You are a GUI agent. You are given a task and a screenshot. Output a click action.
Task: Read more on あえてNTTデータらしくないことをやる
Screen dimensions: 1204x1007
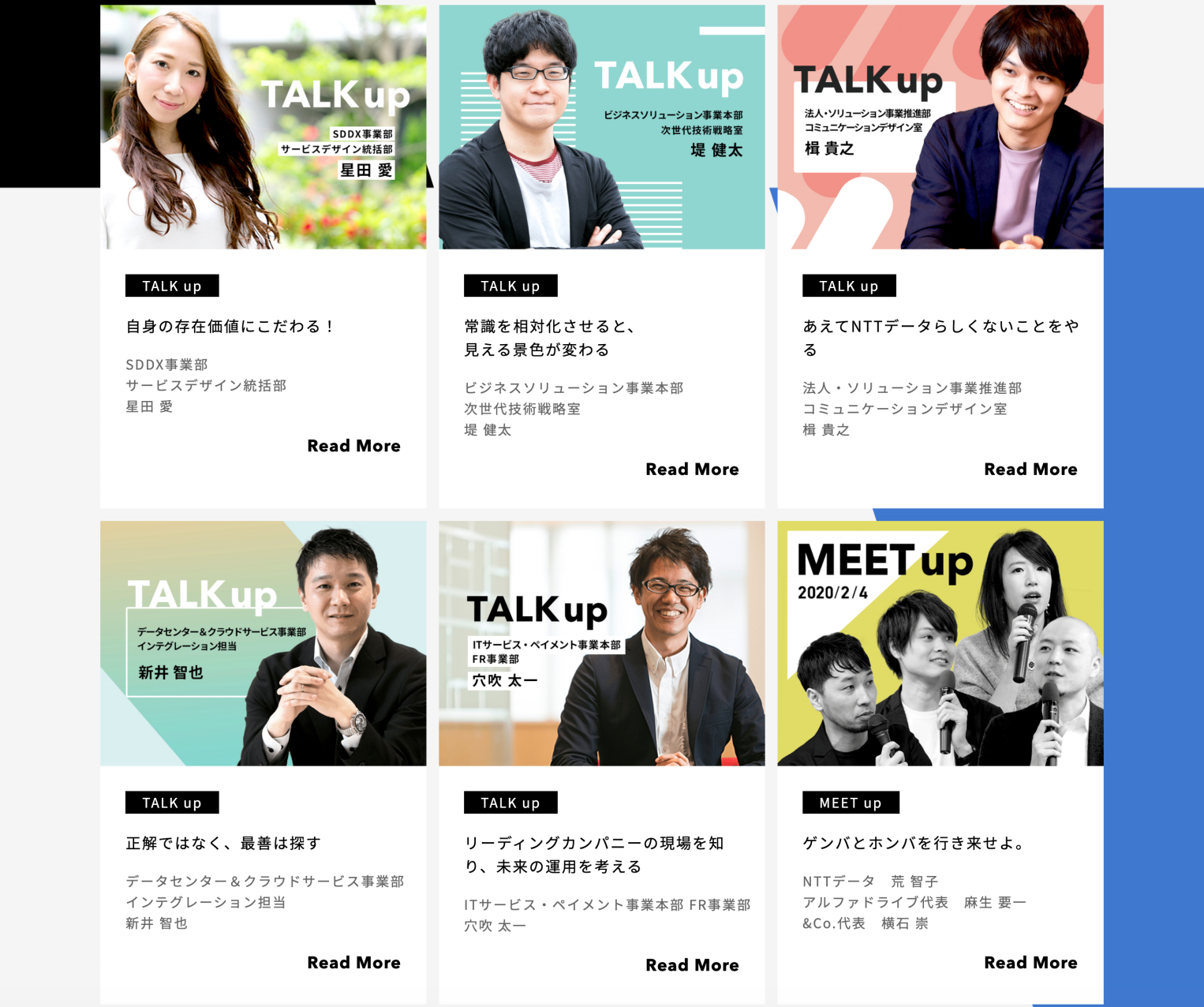(1030, 470)
